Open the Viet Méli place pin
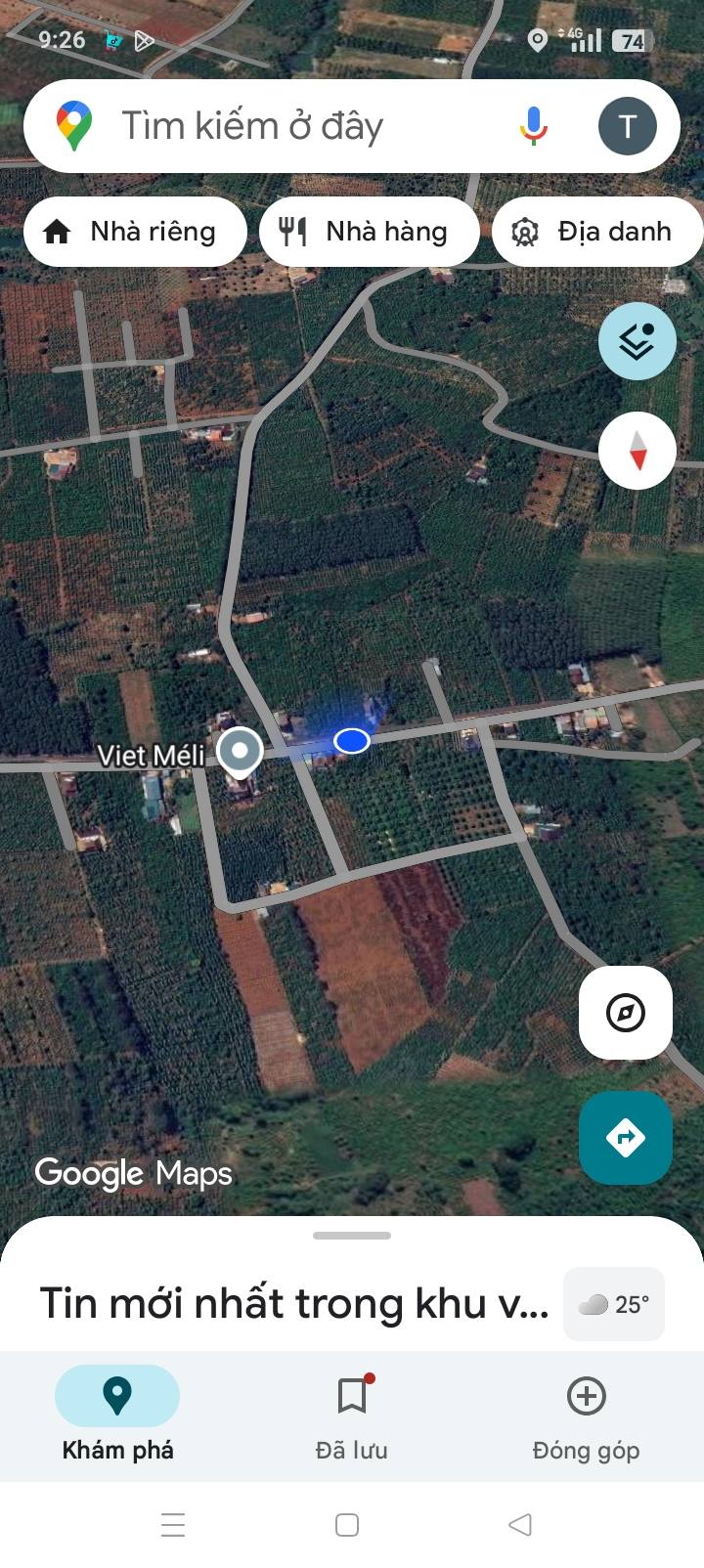 pyautogui.click(x=240, y=753)
